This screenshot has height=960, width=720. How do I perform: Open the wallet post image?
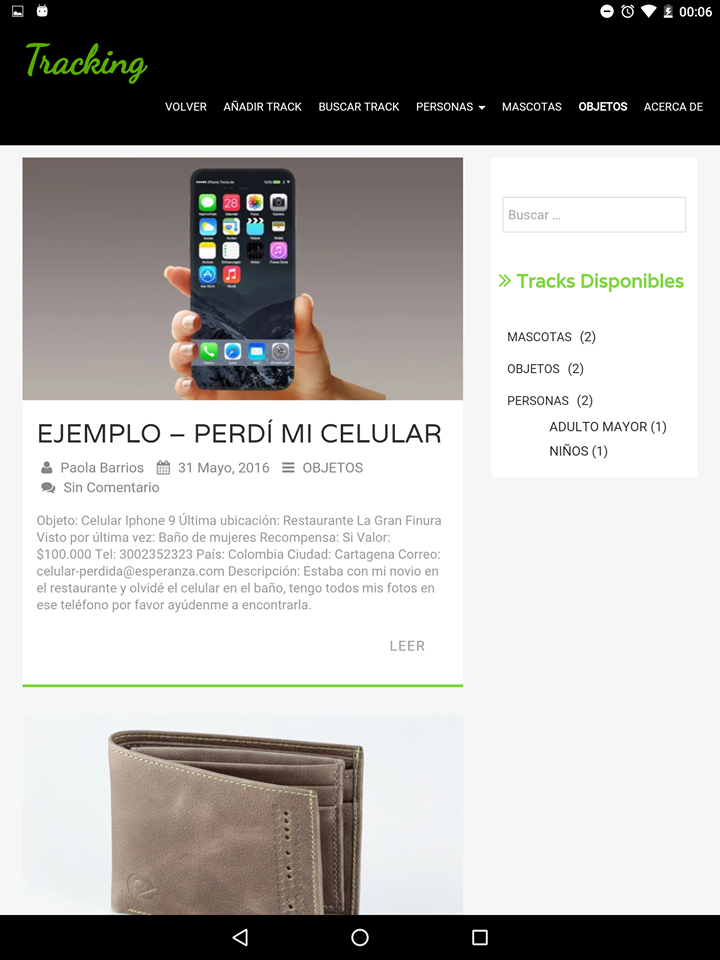242,814
